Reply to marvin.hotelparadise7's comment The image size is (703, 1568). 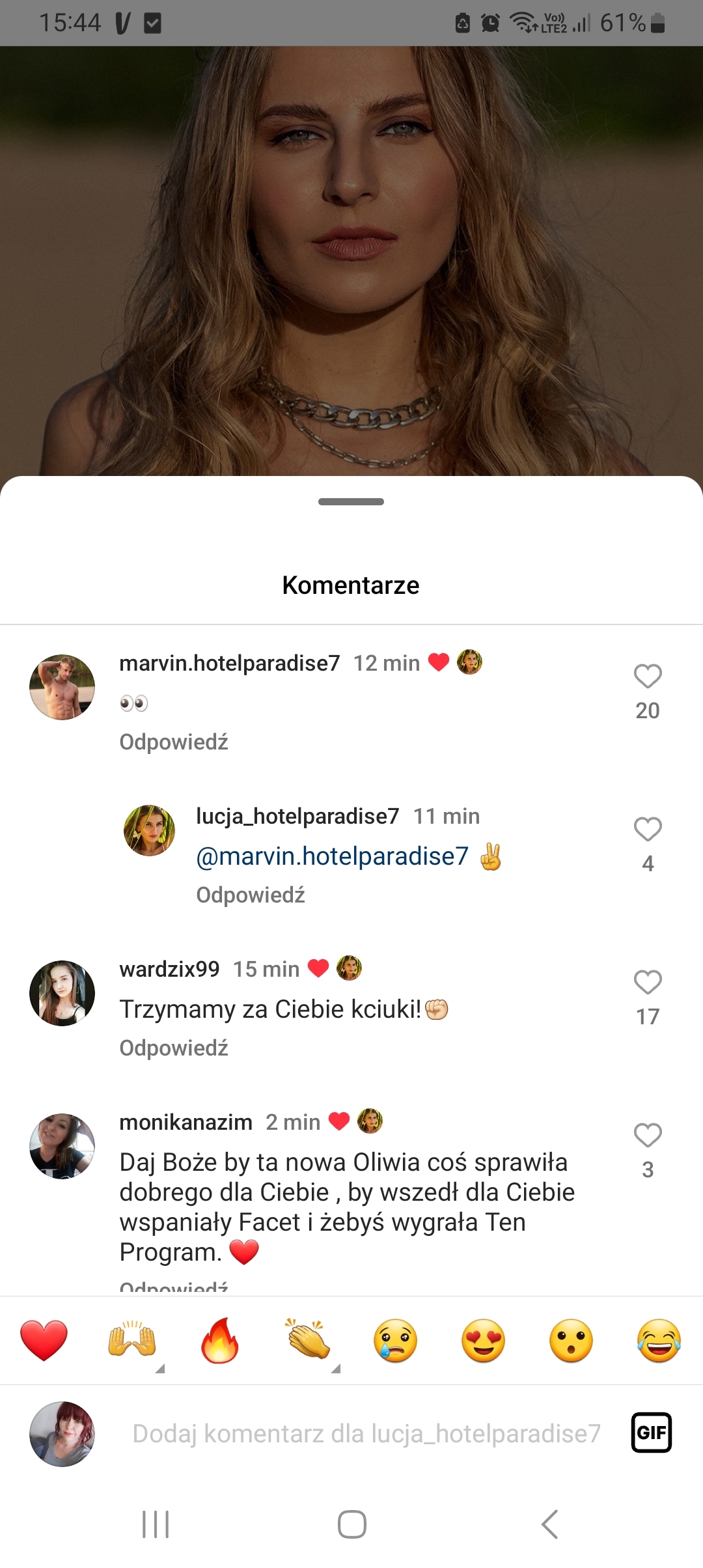pos(174,742)
